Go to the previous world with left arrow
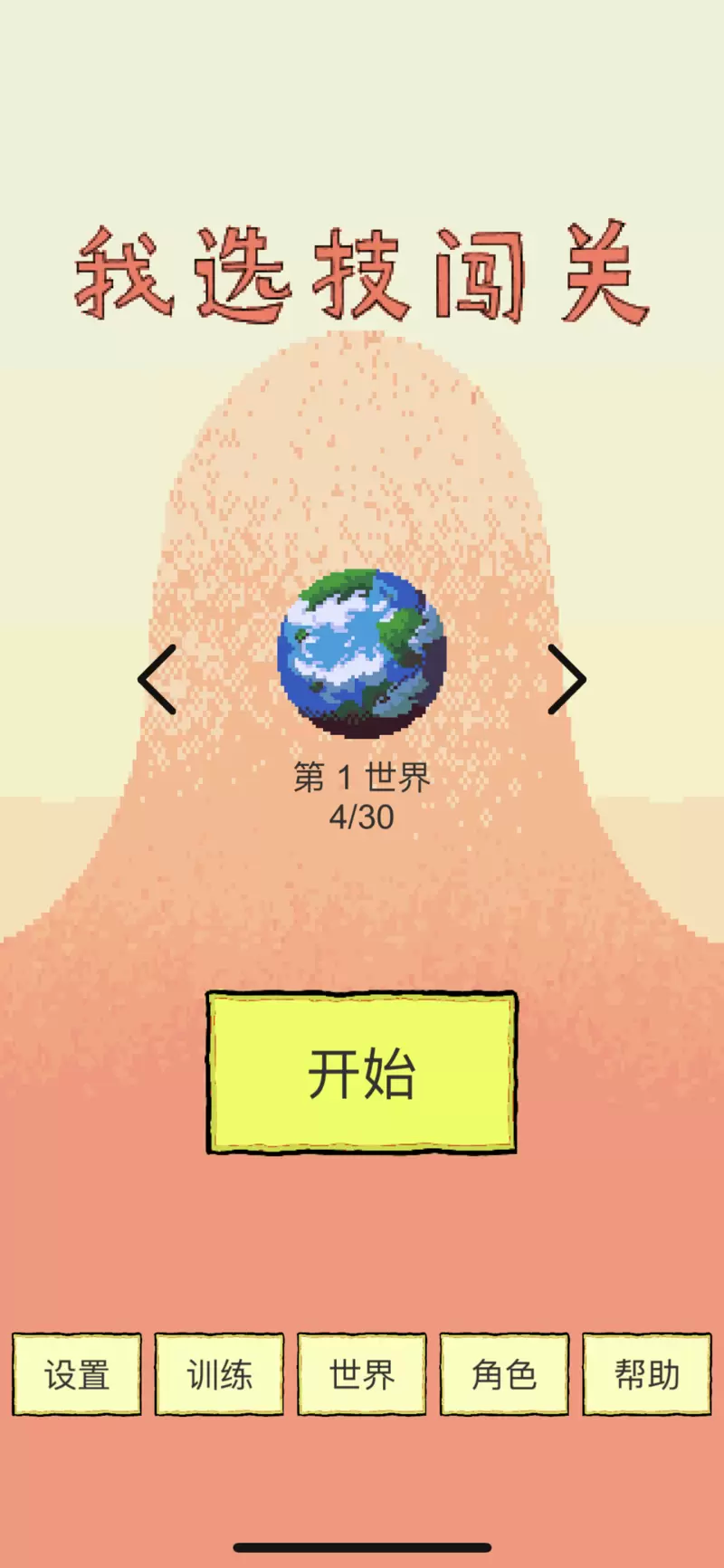Screen dimensions: 724x1568 click(157, 680)
